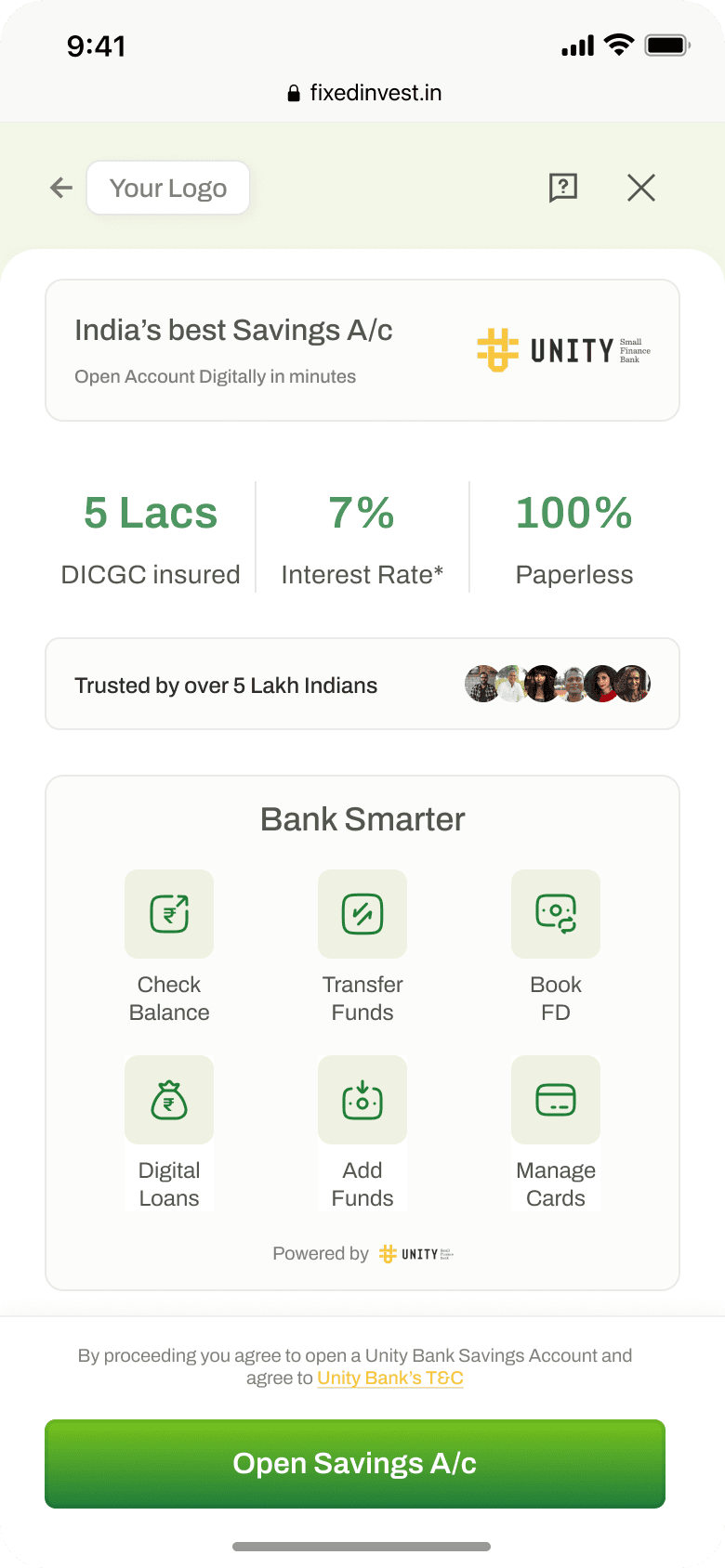This screenshot has height=1568, width=725.
Task: Open the Book FD option
Action: [x=556, y=915]
